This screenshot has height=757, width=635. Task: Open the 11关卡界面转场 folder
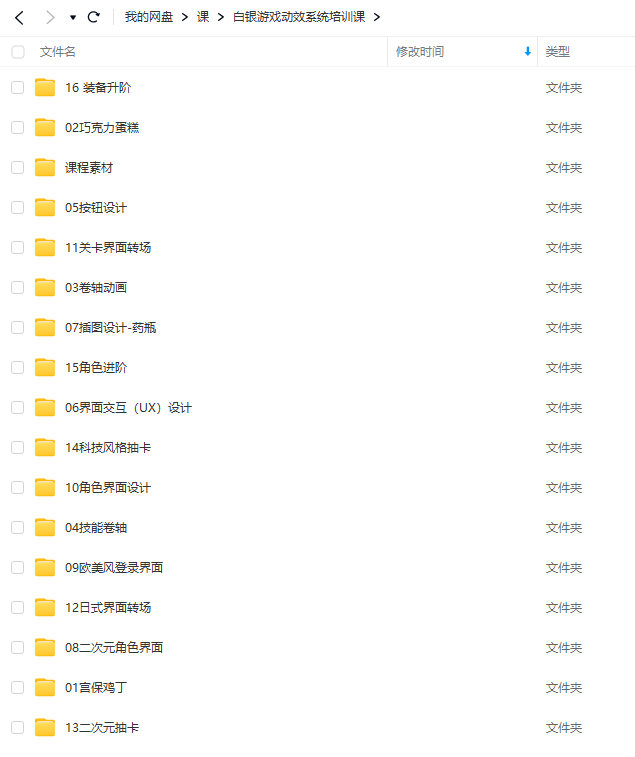coord(107,248)
